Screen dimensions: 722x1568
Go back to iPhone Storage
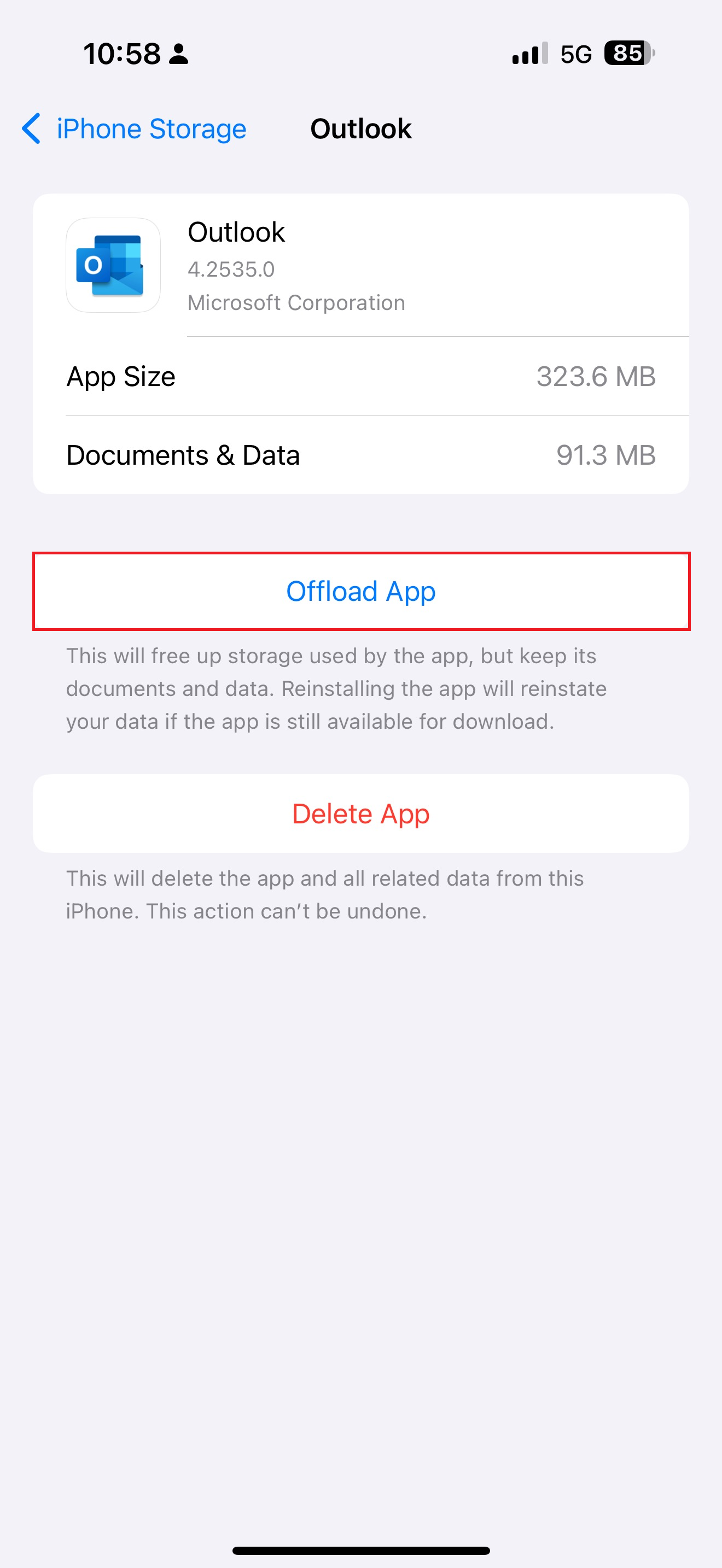coord(134,129)
